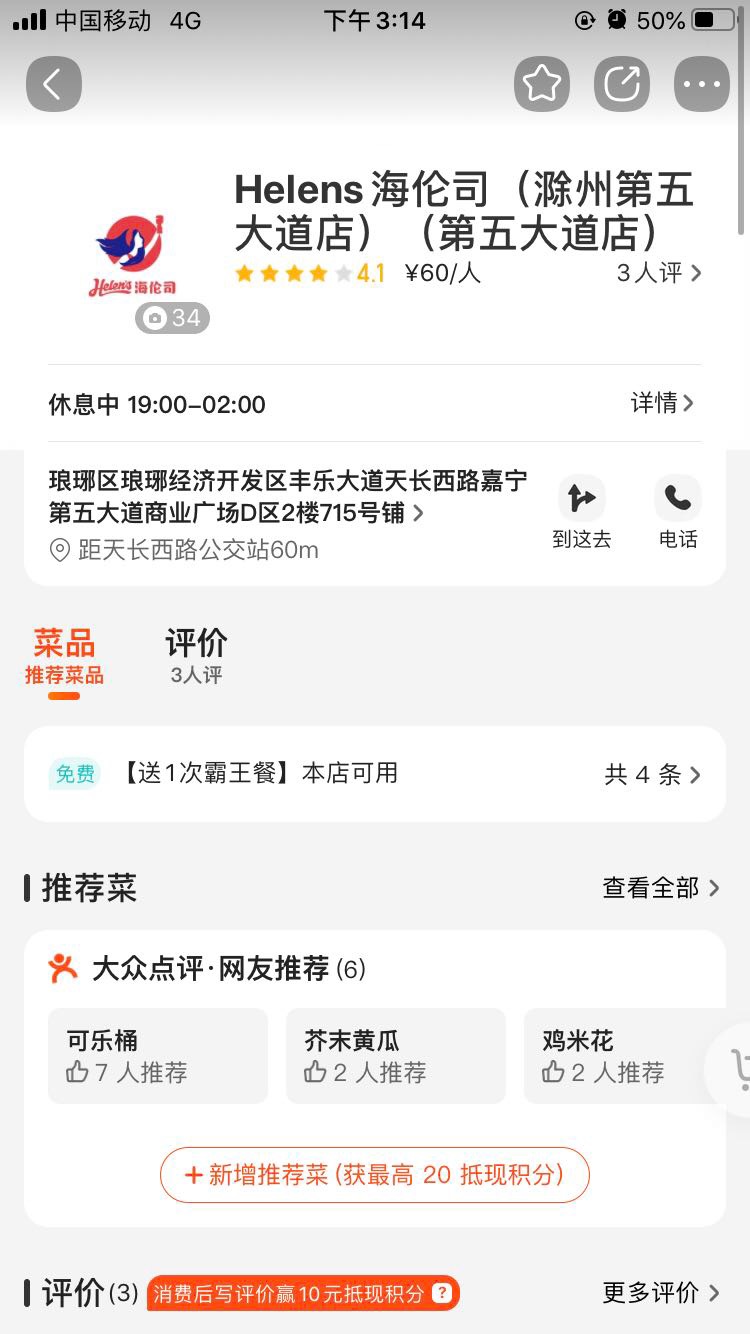
Task: Share this Helens store page
Action: (621, 84)
